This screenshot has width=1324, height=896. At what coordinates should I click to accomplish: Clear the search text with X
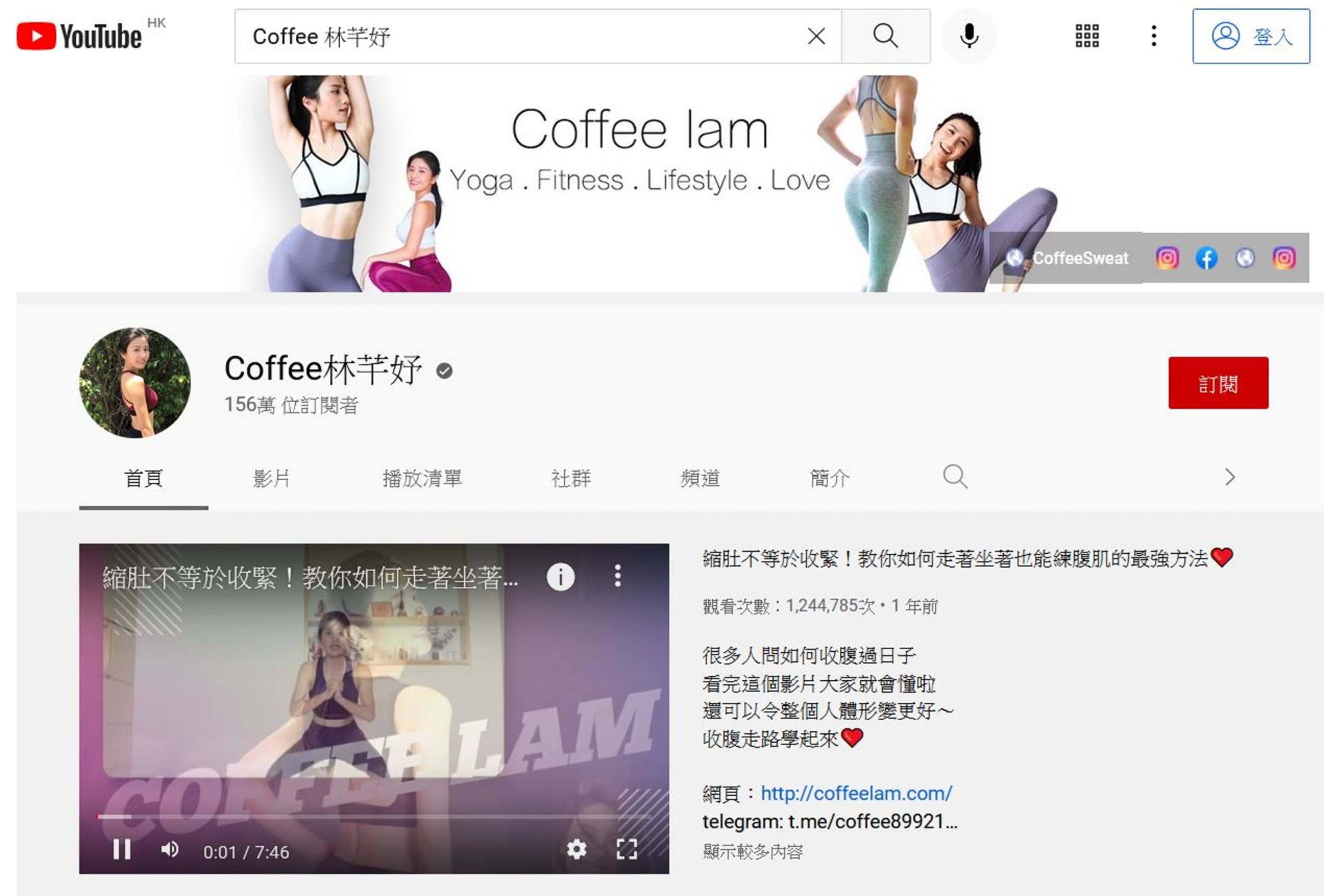816,36
